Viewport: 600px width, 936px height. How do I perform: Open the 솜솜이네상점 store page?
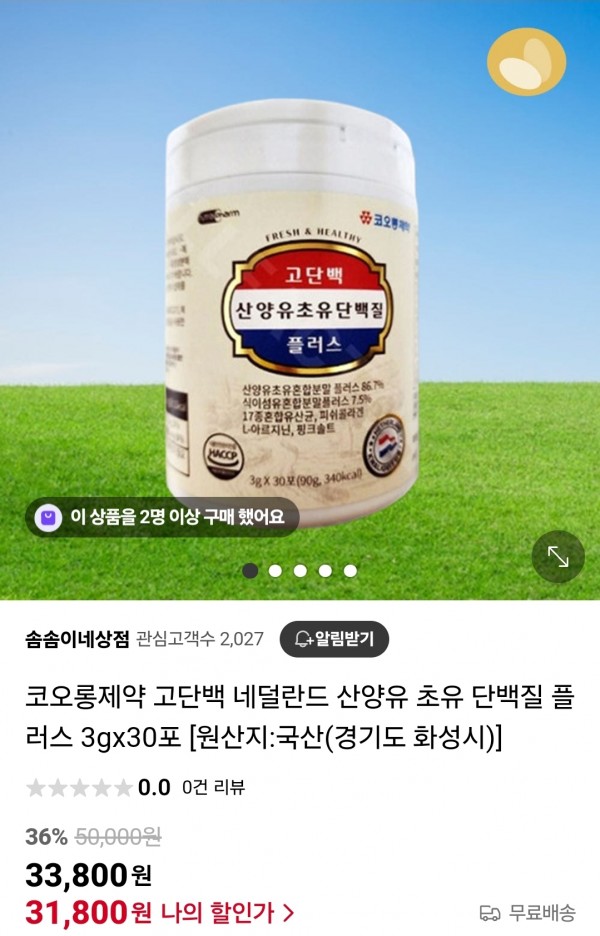coord(77,640)
